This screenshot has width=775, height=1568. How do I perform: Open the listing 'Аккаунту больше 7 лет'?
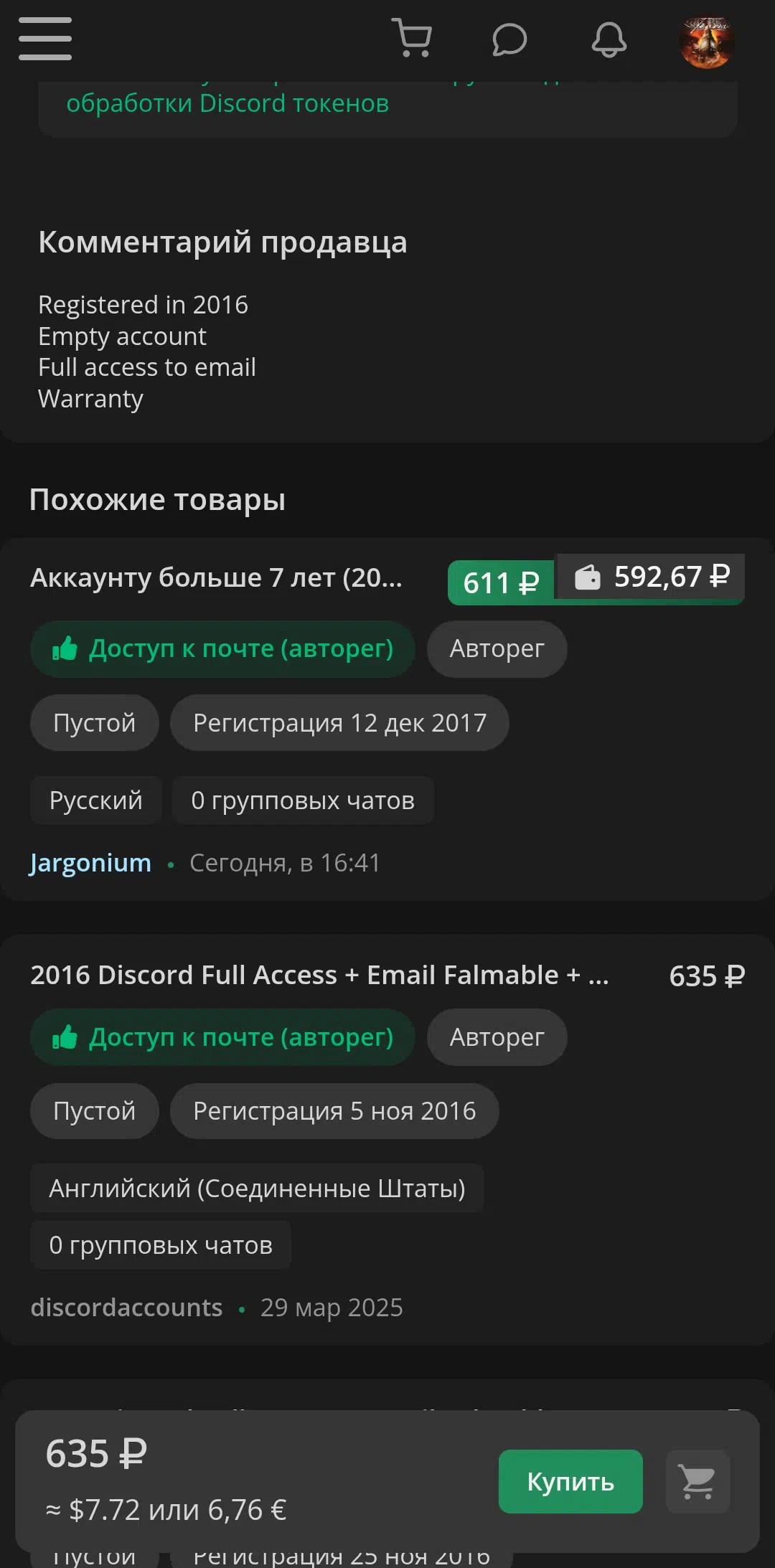coord(216,577)
